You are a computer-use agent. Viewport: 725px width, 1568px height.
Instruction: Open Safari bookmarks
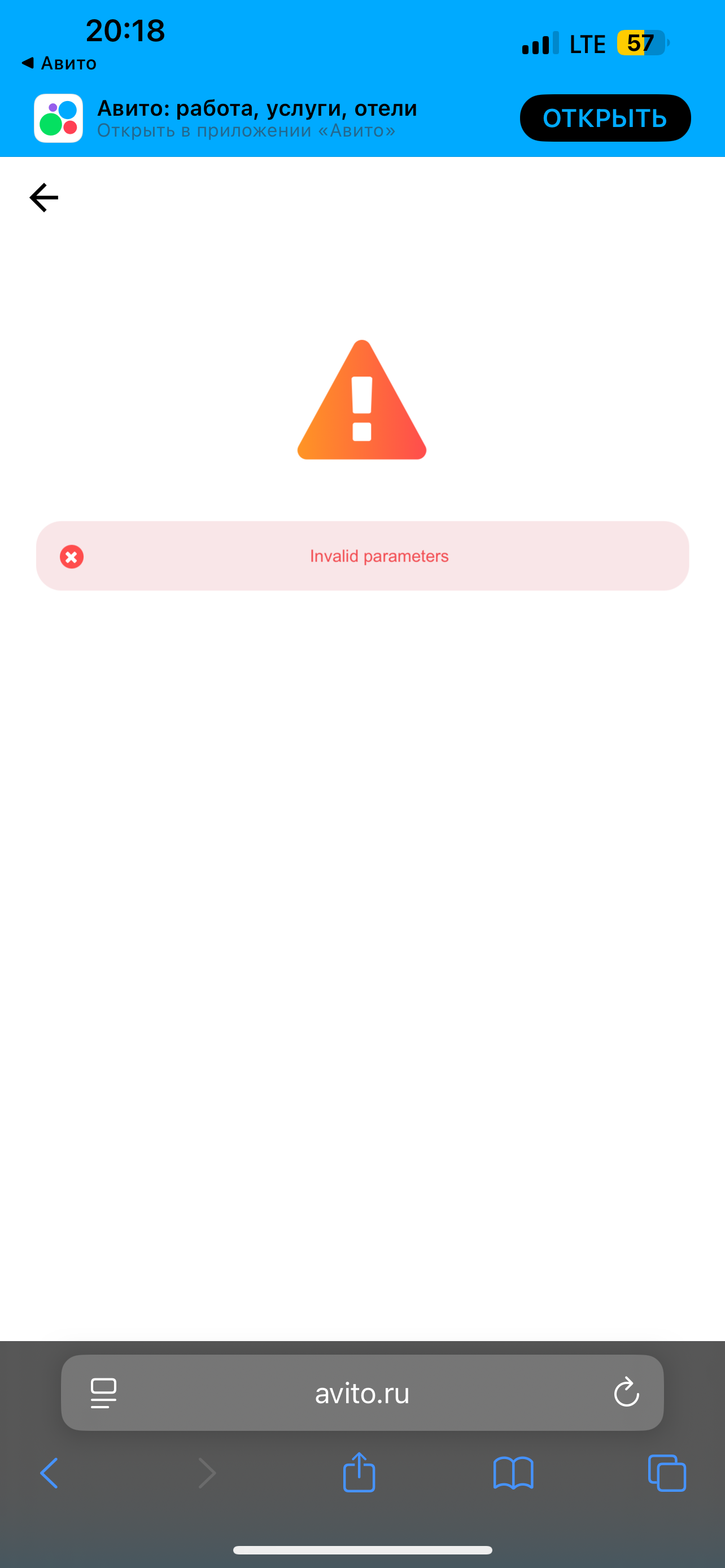tap(513, 1473)
